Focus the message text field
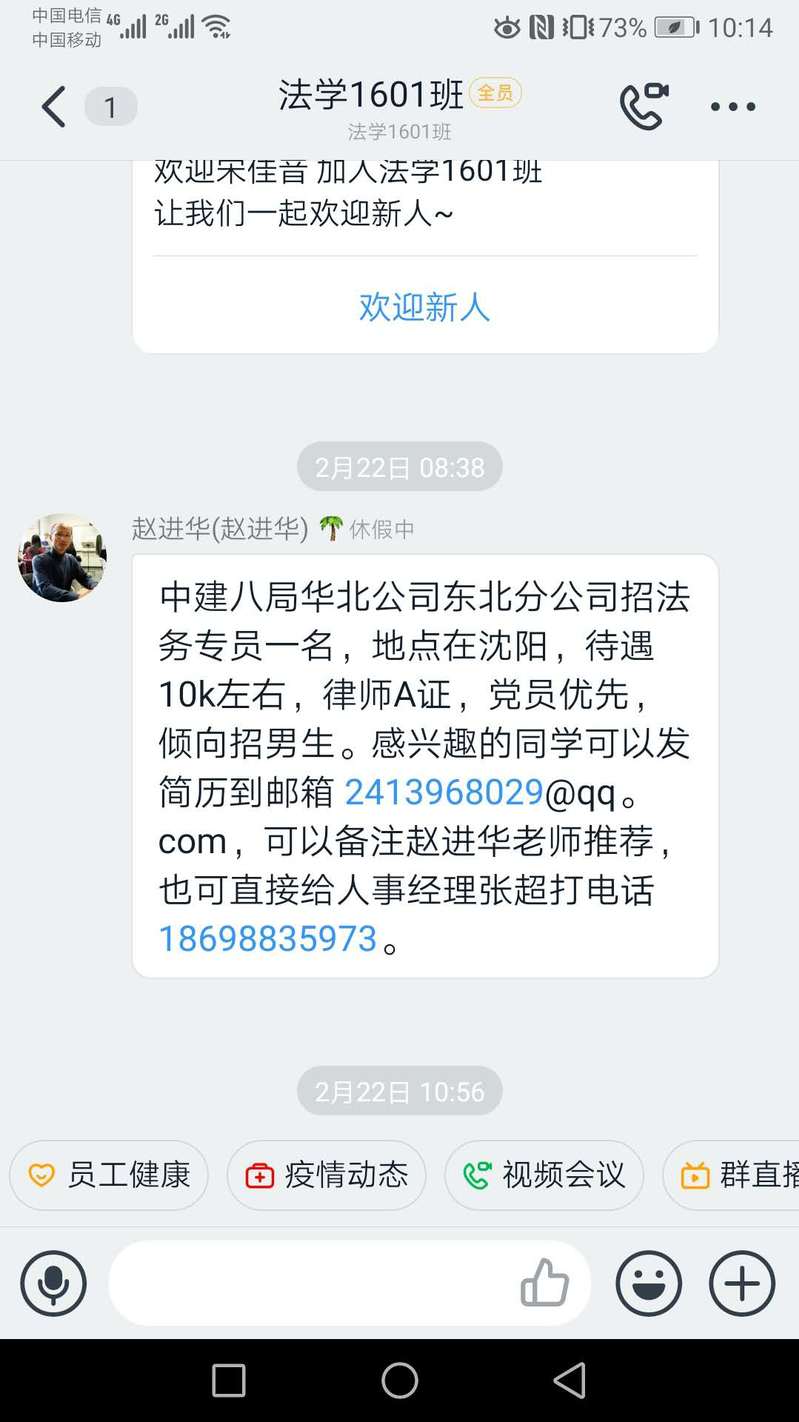Viewport: 799px width, 1422px height. point(310,1283)
